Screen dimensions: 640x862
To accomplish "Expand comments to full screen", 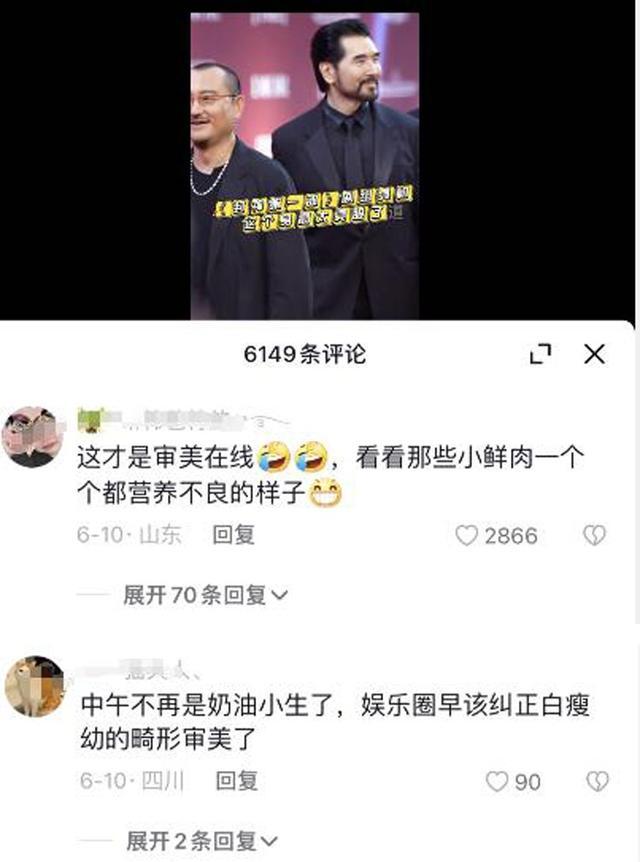I will coord(541,354).
